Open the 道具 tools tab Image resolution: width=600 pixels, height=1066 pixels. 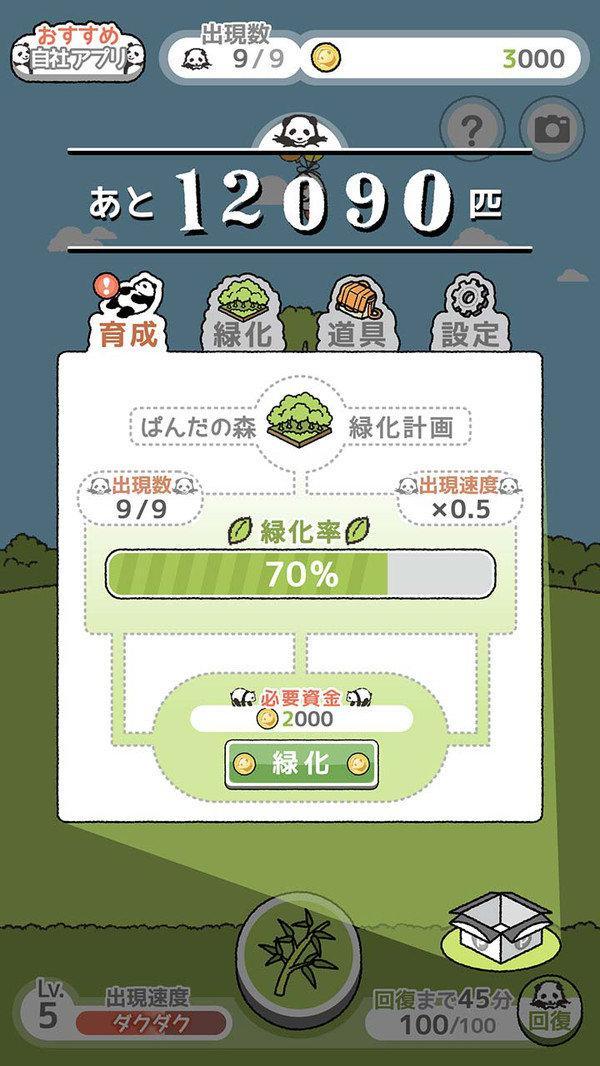357,312
